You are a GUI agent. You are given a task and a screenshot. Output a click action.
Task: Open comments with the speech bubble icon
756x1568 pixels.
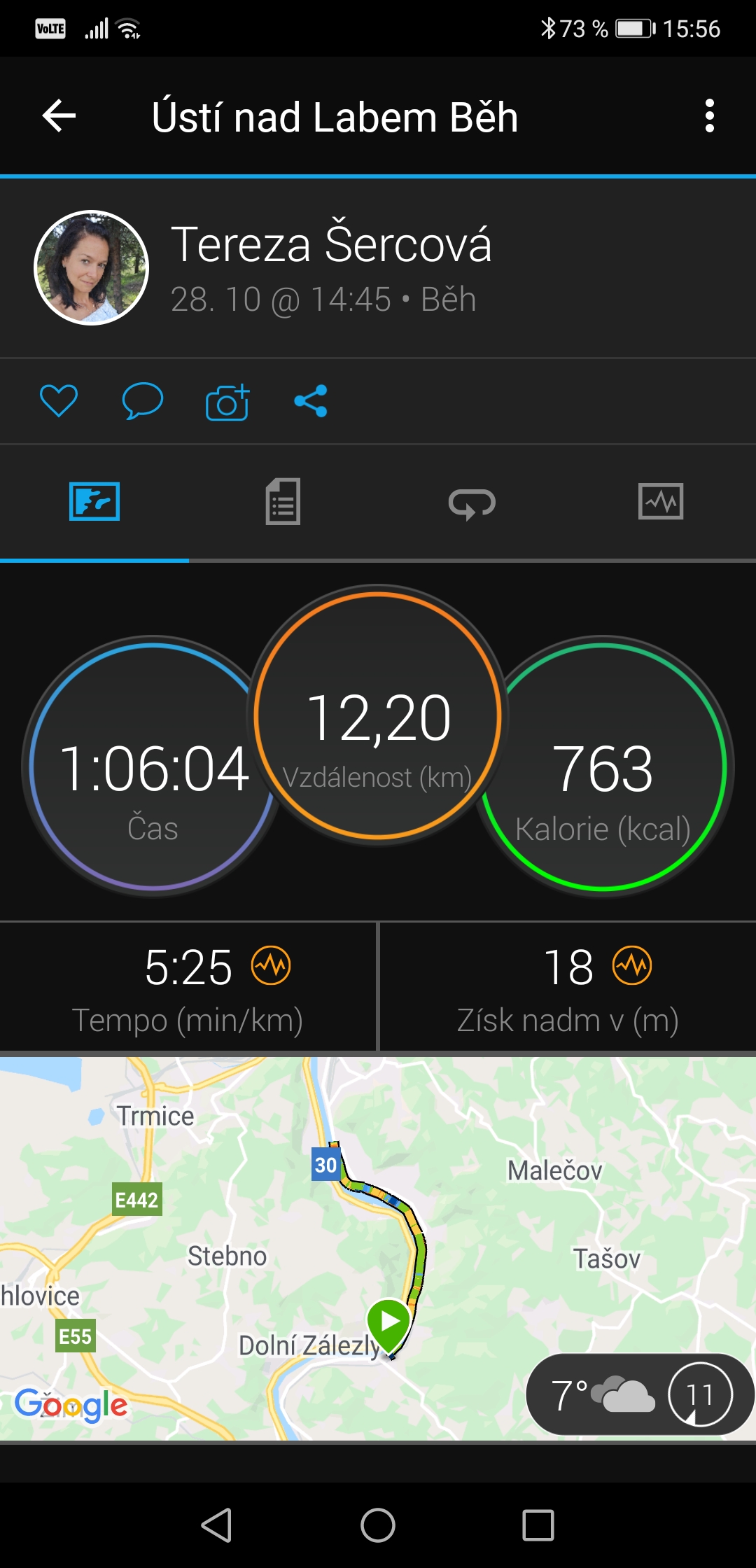(x=143, y=401)
